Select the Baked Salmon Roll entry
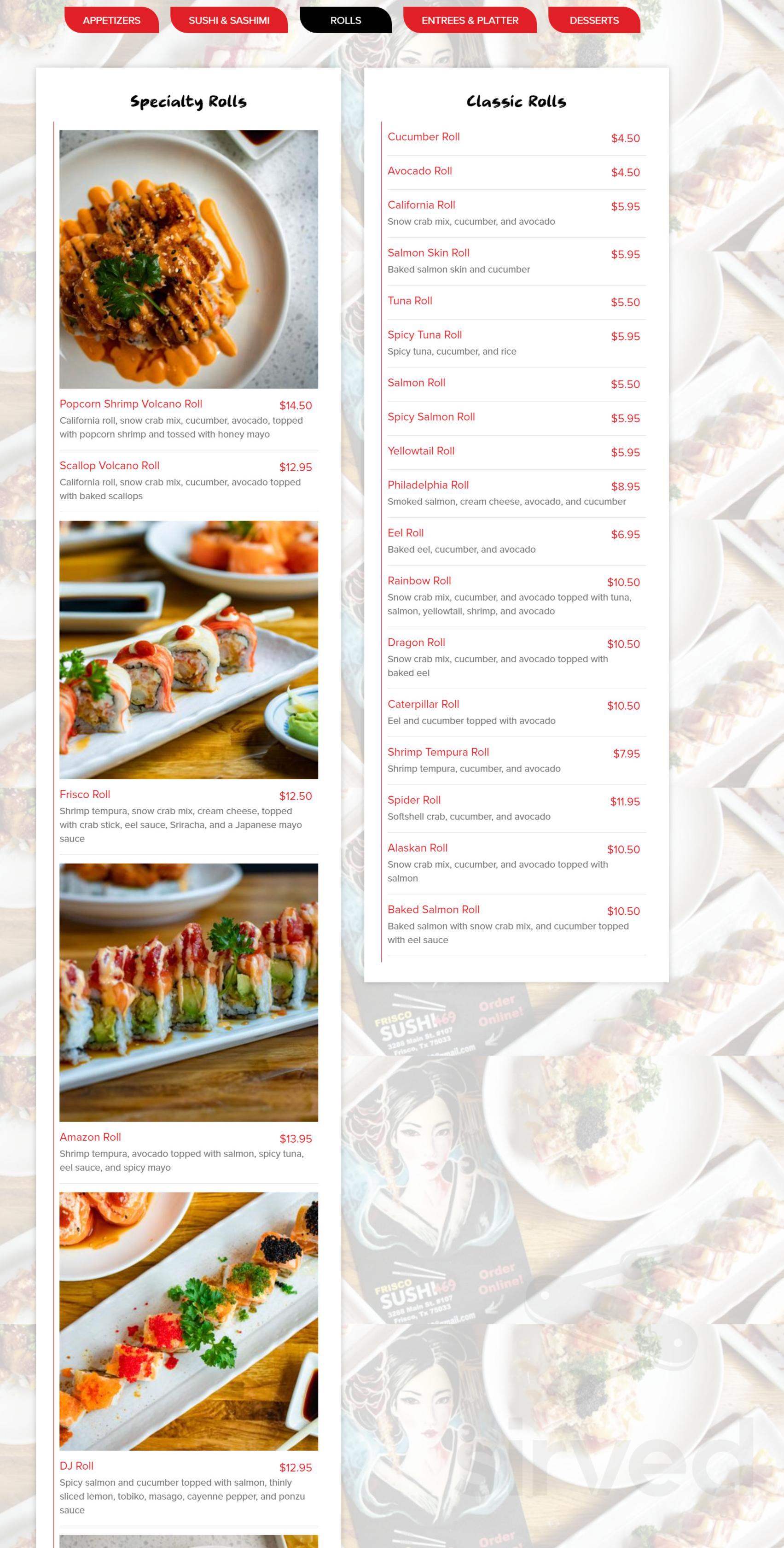 coord(435,909)
